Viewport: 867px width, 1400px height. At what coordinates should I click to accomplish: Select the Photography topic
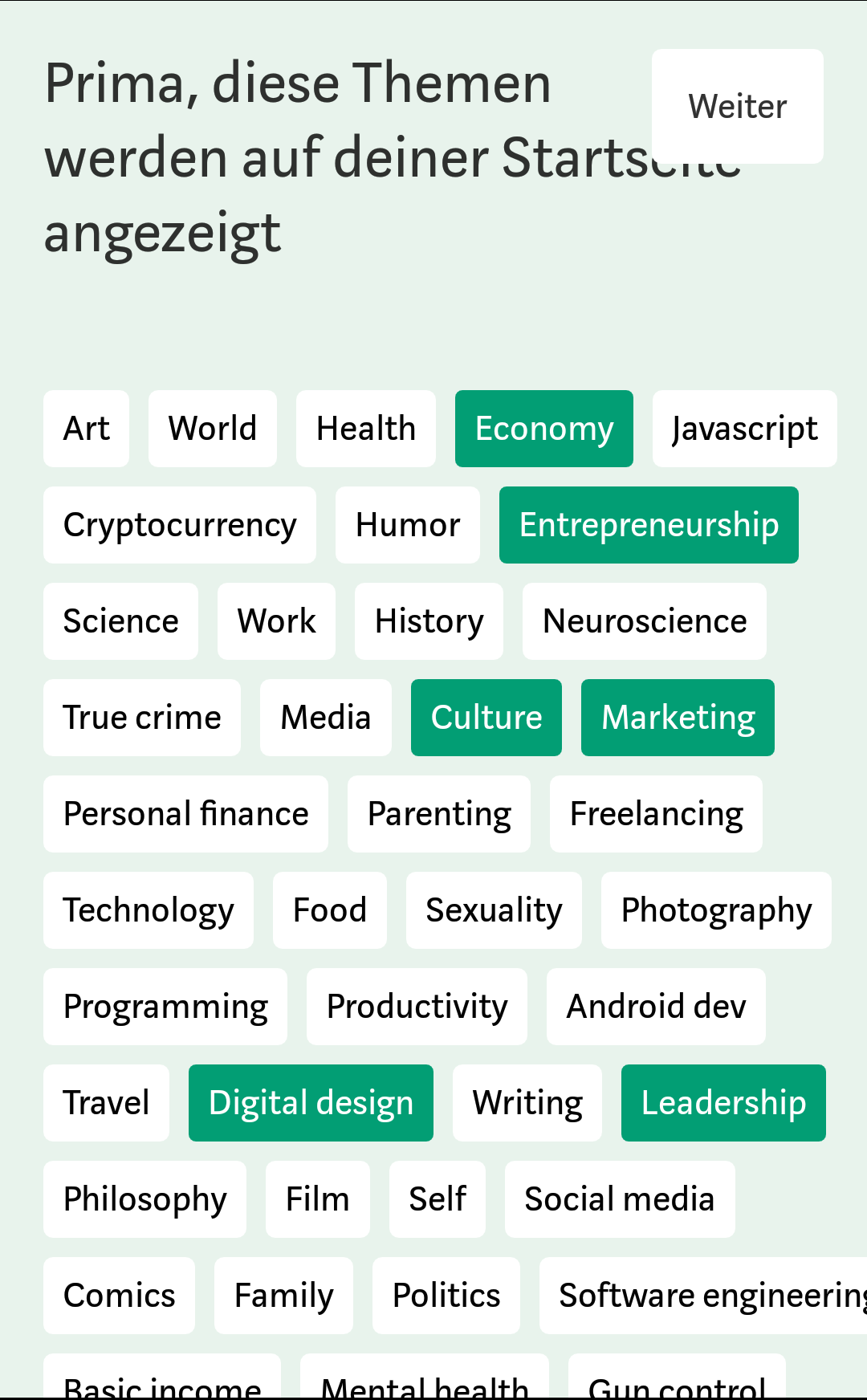pos(716,910)
